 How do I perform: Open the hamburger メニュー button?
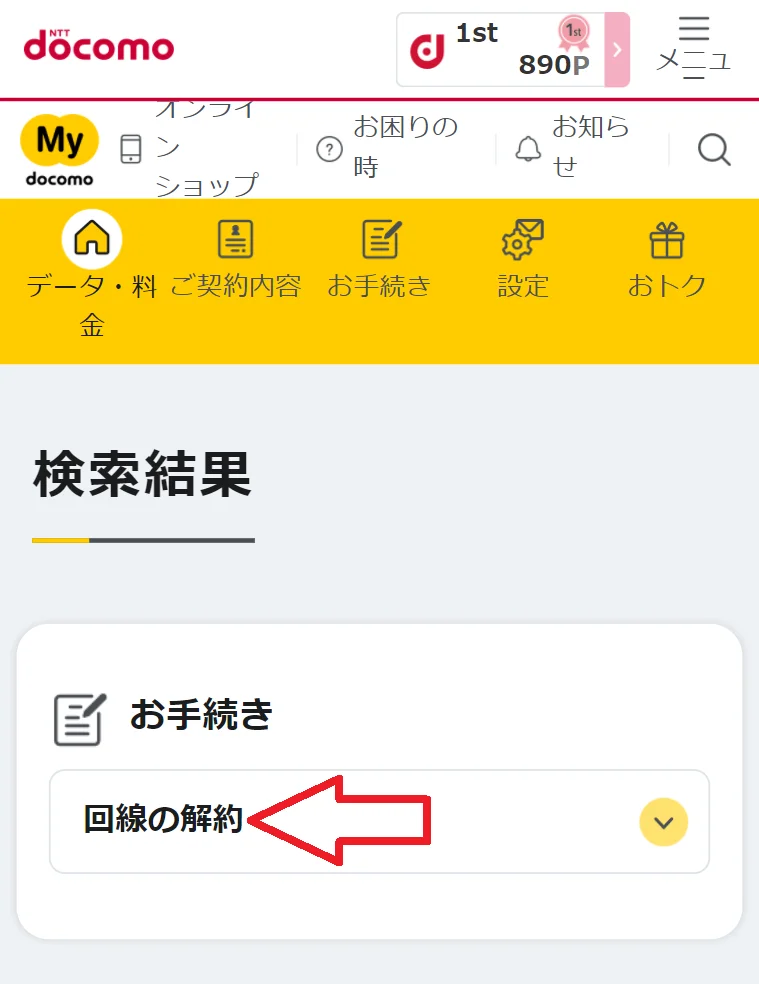coord(693,47)
